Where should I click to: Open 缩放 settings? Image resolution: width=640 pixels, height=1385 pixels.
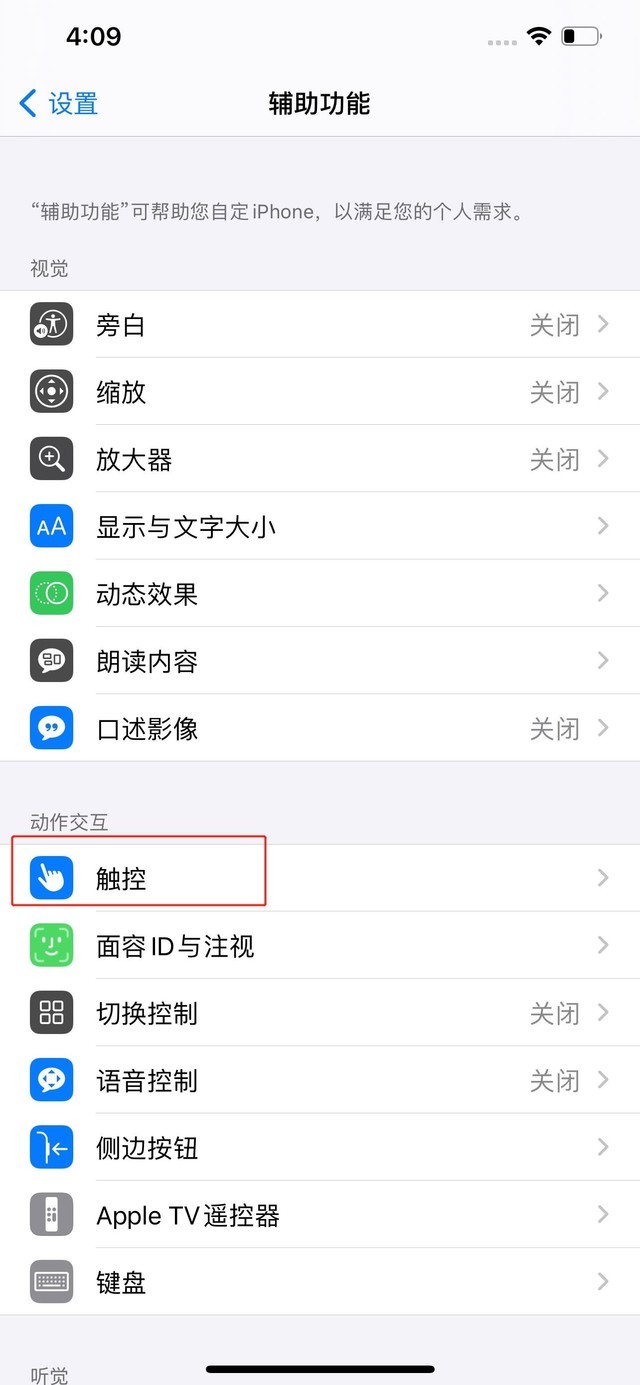coord(320,392)
